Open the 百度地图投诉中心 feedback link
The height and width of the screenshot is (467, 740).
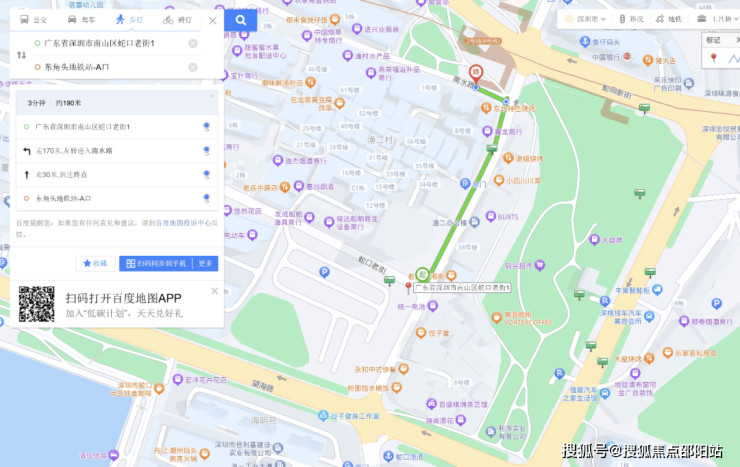[184, 222]
